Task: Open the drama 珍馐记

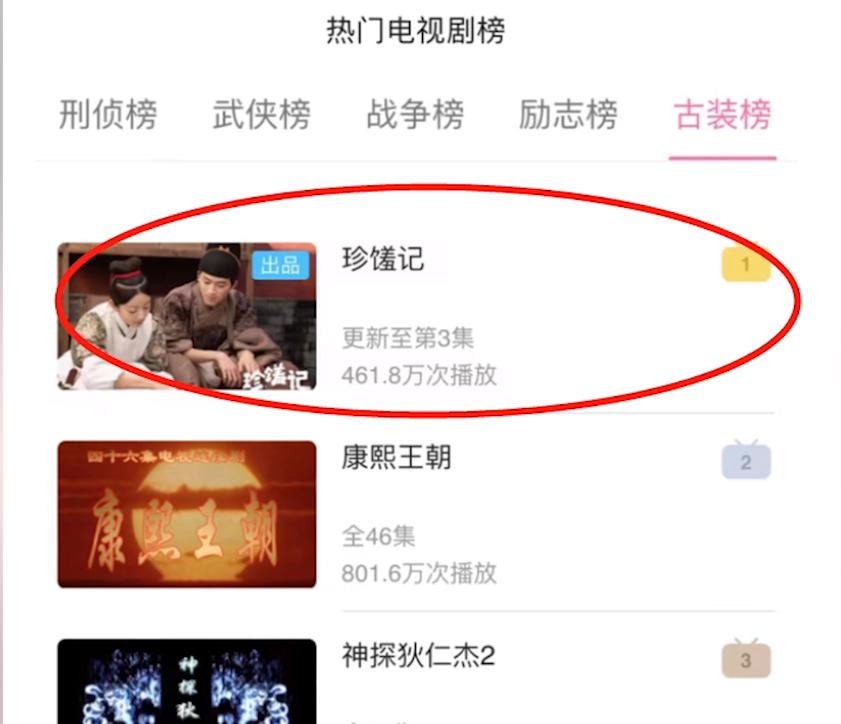Action: (x=383, y=260)
